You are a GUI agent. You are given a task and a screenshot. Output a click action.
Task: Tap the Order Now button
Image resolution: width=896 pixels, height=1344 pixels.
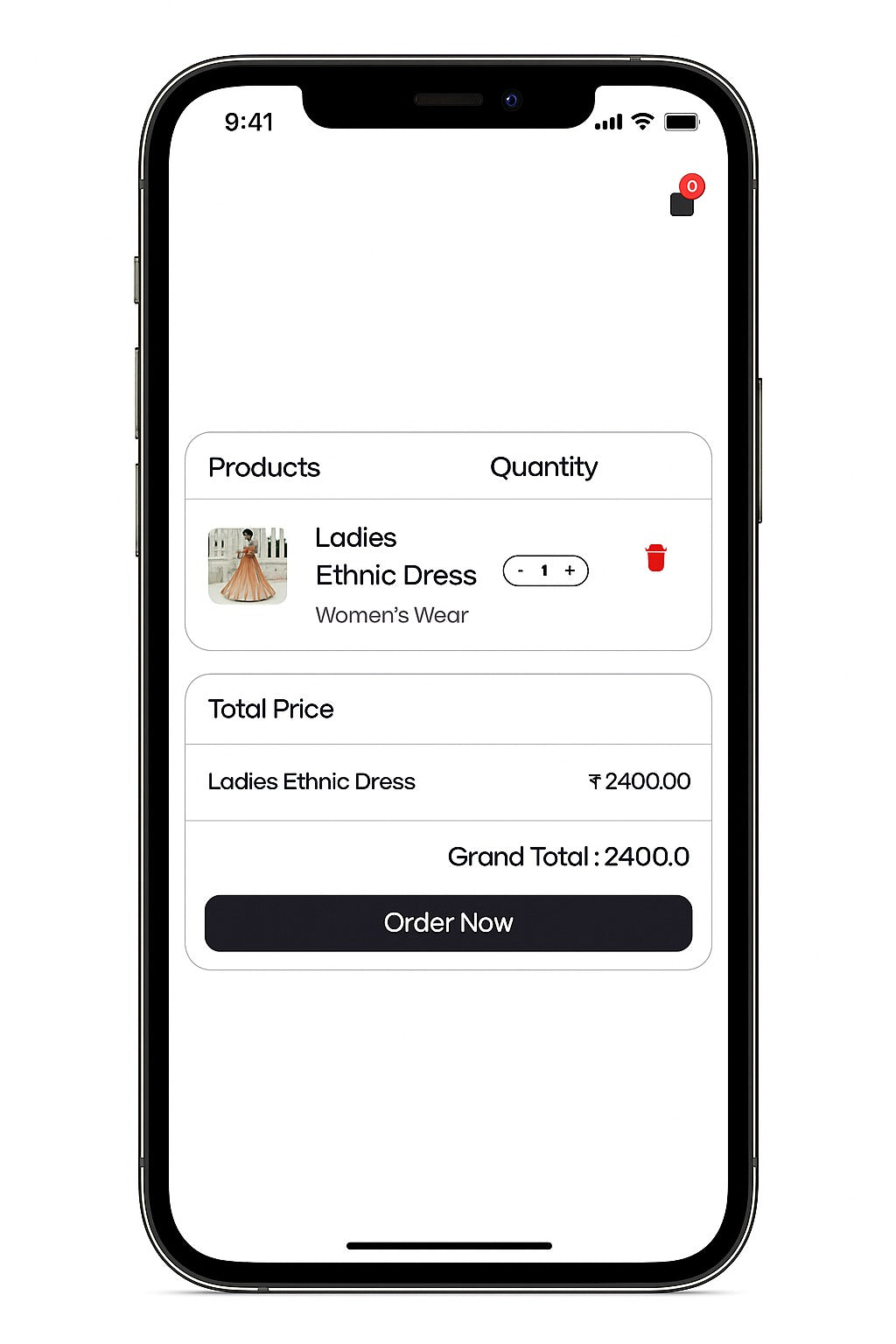[x=448, y=922]
